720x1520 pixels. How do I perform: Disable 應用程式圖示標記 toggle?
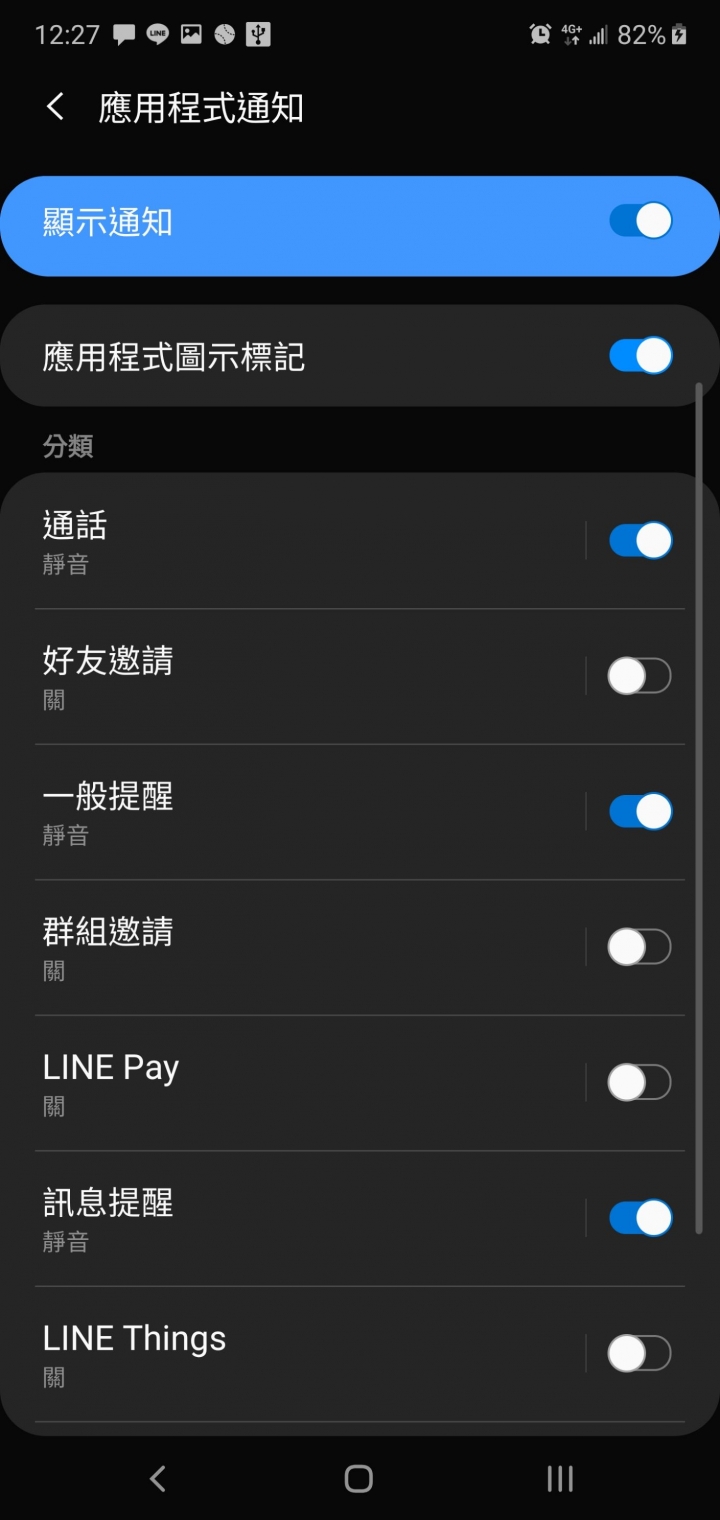640,356
